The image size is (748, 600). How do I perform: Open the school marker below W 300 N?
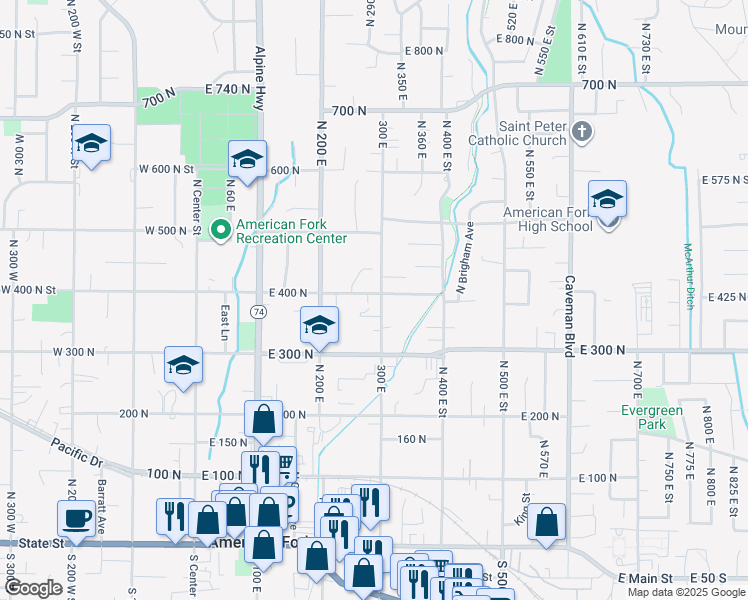click(184, 368)
